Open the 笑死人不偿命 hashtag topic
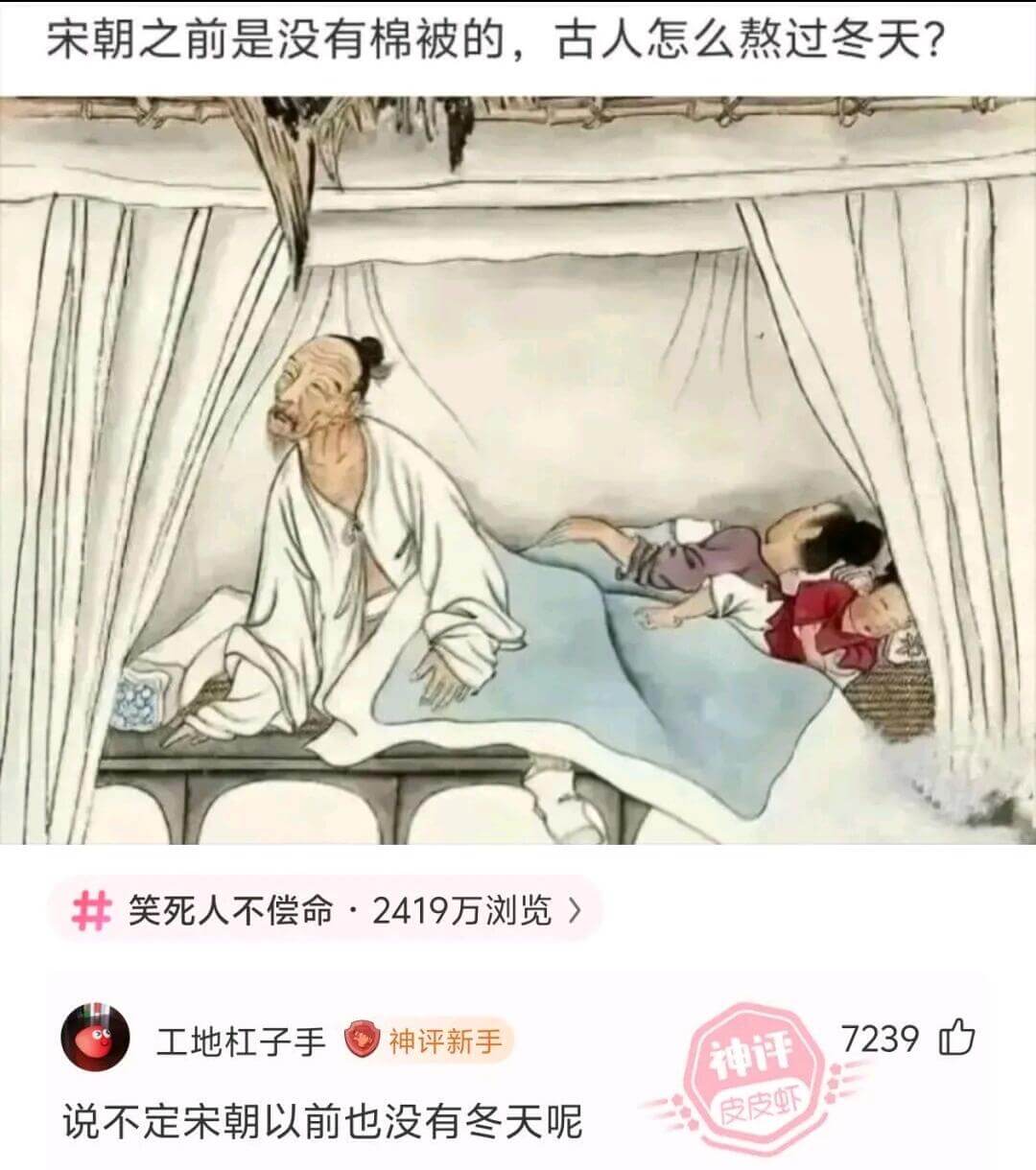This screenshot has width=1036, height=1170. [326, 910]
